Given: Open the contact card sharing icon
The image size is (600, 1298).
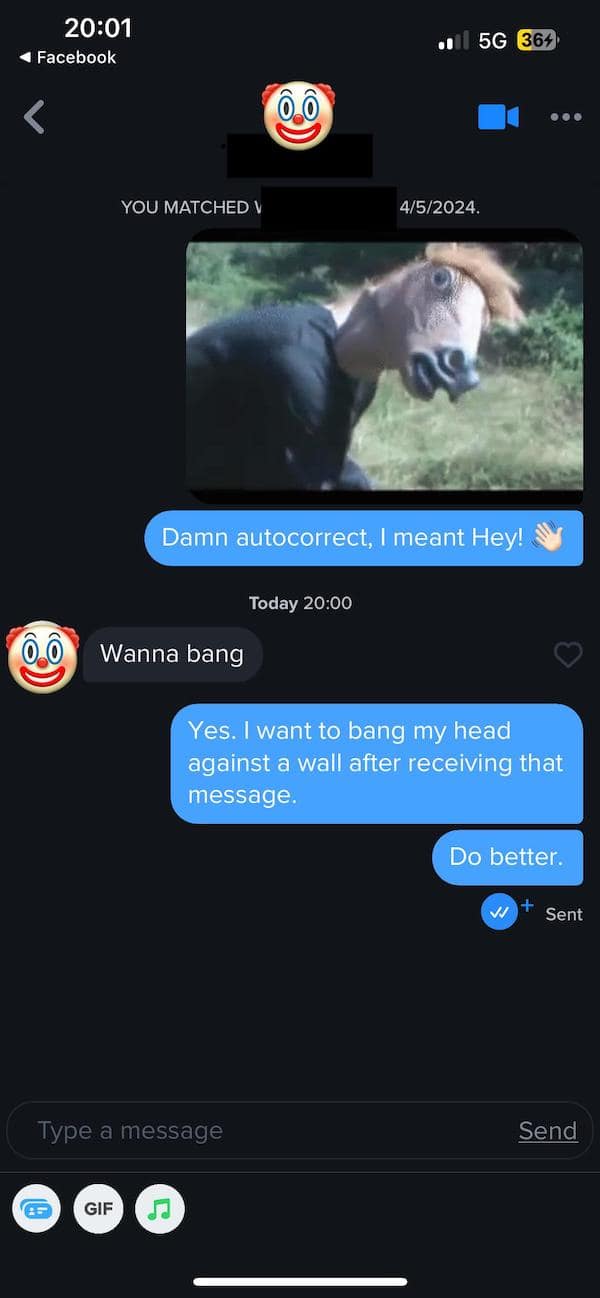Looking at the screenshot, I should coord(37,1208).
